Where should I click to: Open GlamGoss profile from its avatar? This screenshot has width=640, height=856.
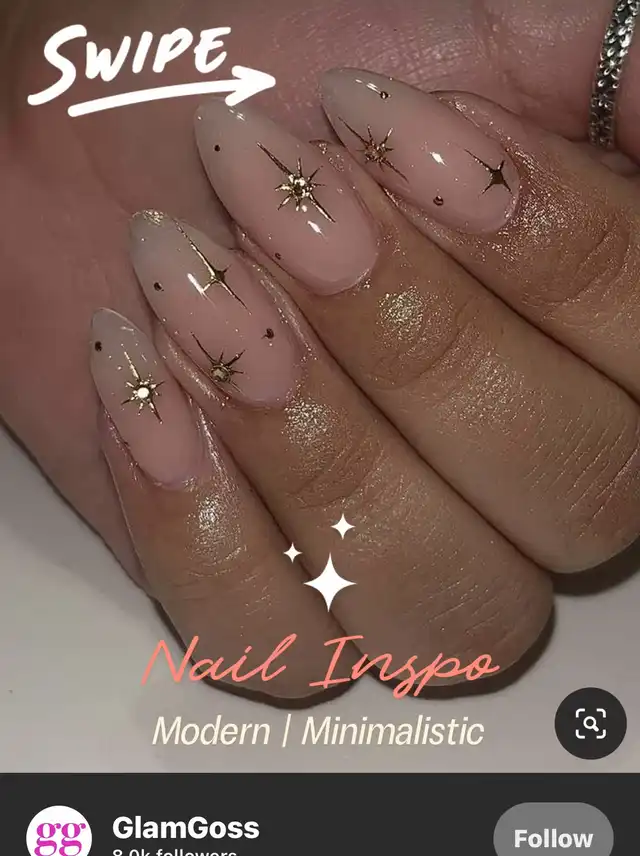(58, 835)
